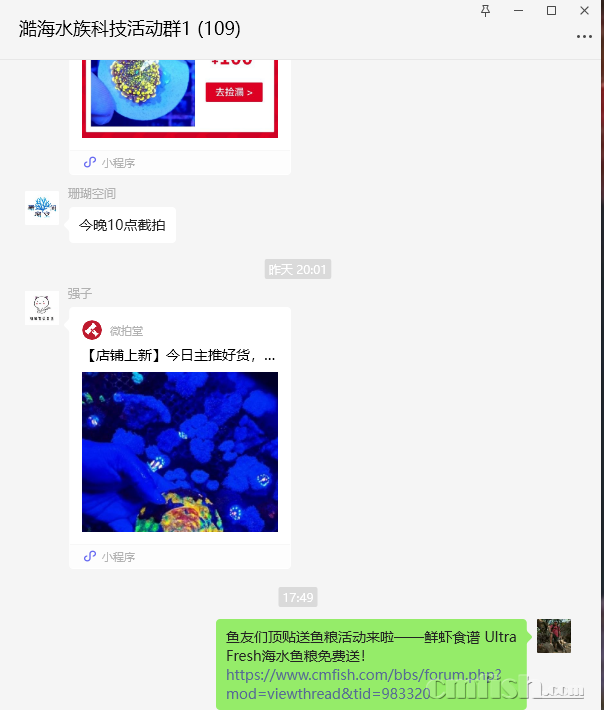Open the cmfish.com forum link
This screenshot has width=604, height=710.
point(363,684)
